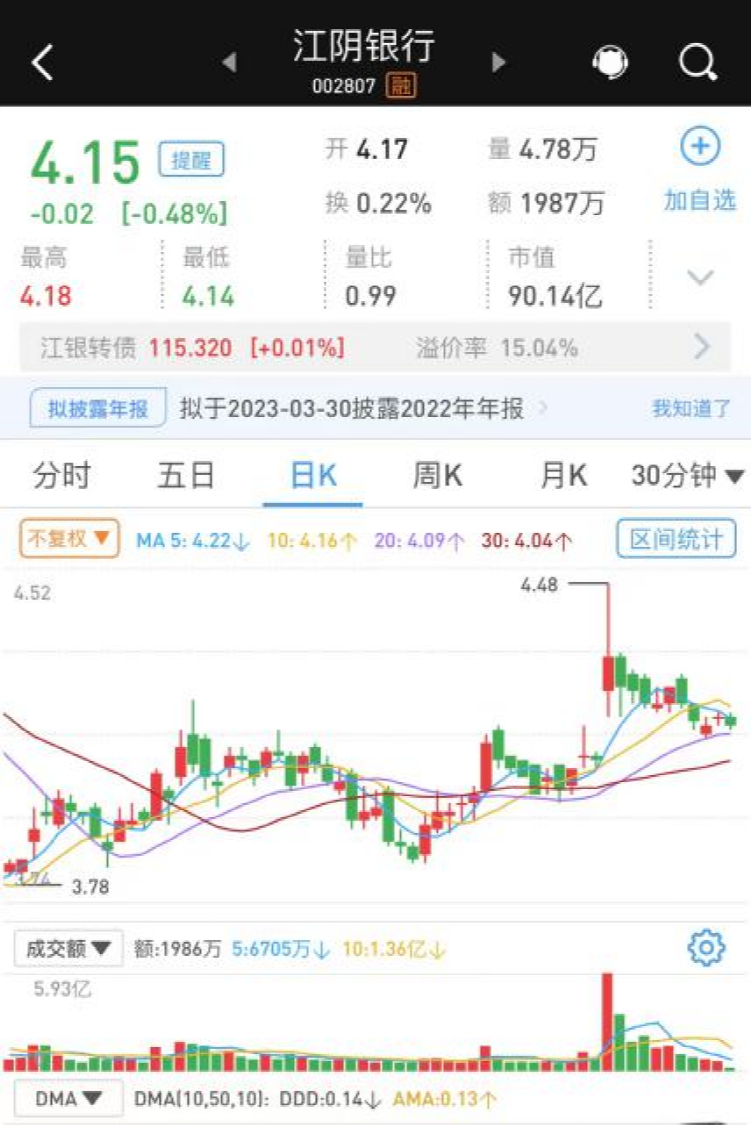Viewport: 751px width, 1125px height.
Task: Open stock search
Action: tap(697, 63)
